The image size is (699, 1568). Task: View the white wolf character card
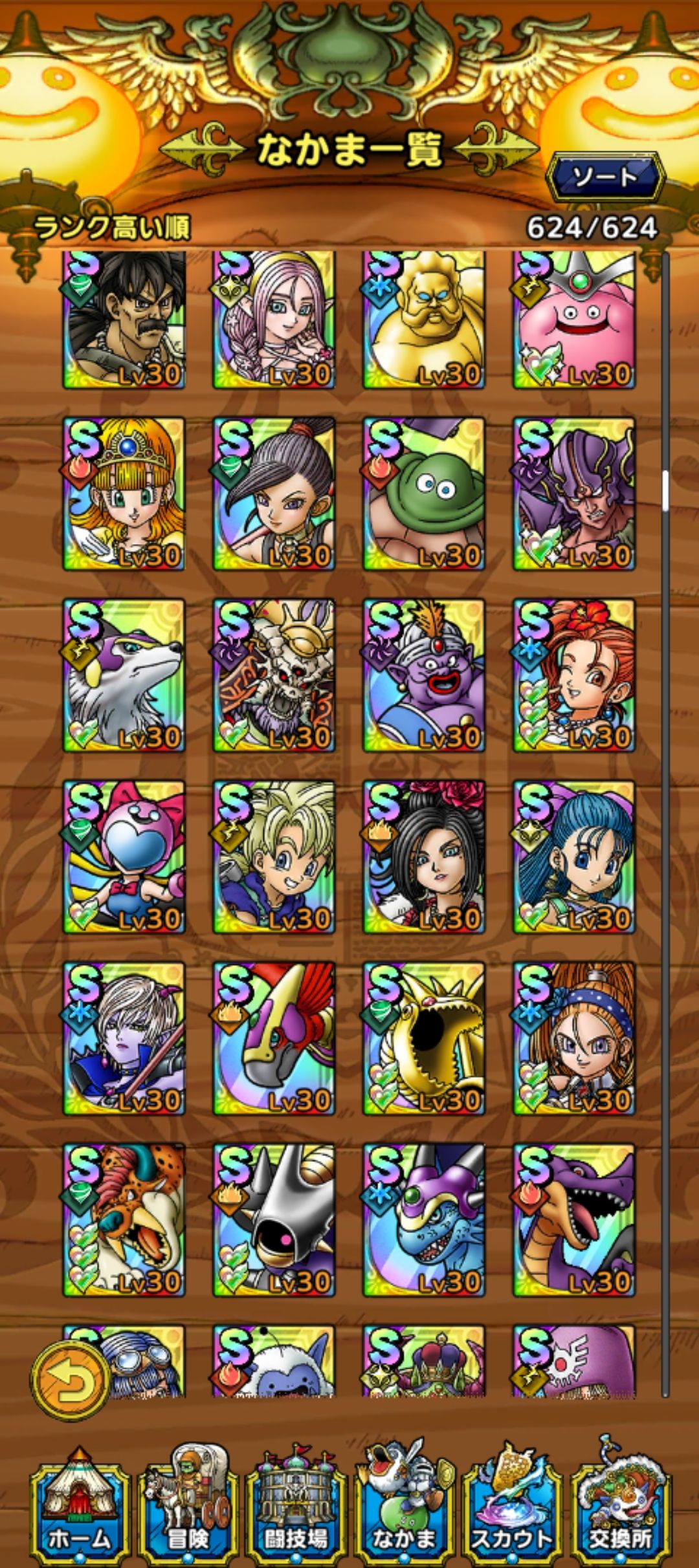124,675
